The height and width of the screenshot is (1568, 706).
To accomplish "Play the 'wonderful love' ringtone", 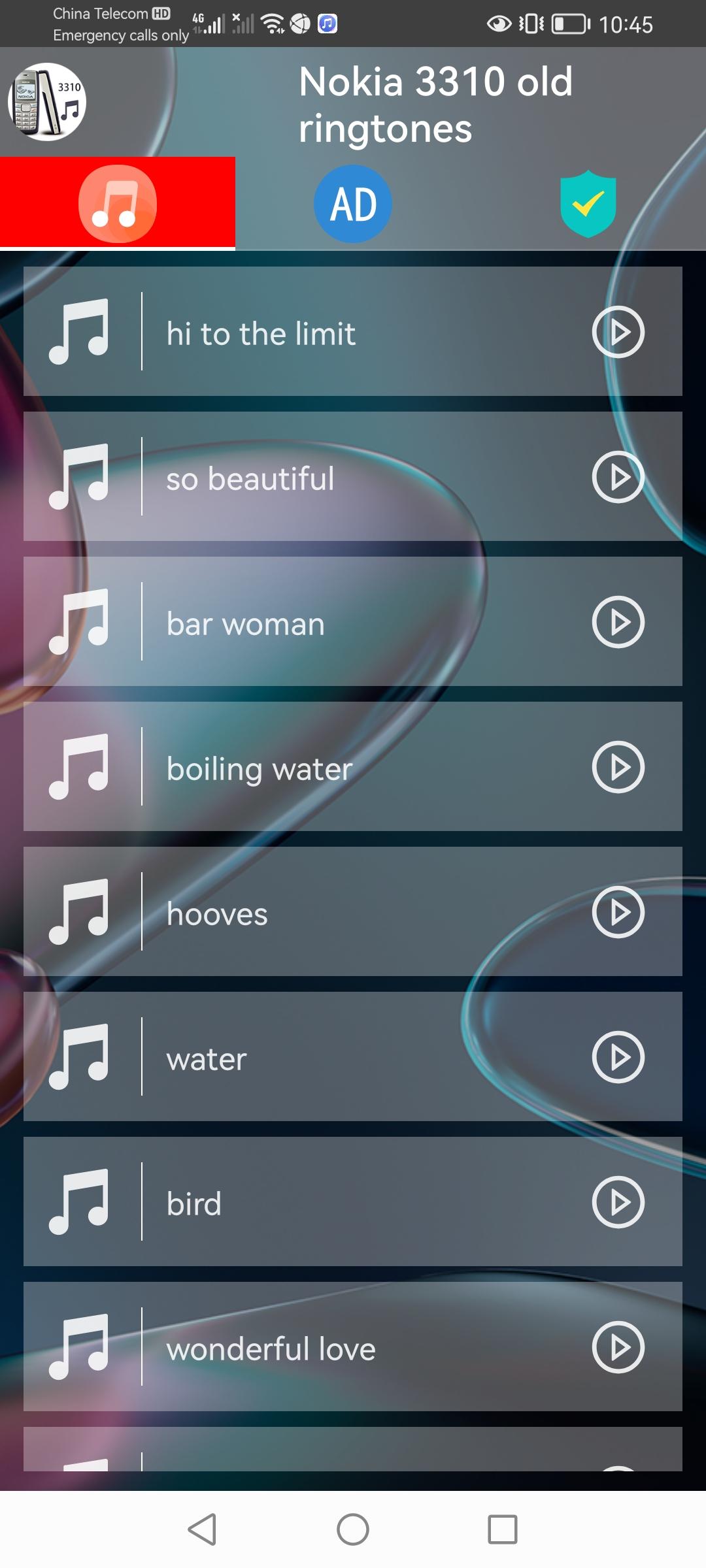I will click(x=618, y=1347).
